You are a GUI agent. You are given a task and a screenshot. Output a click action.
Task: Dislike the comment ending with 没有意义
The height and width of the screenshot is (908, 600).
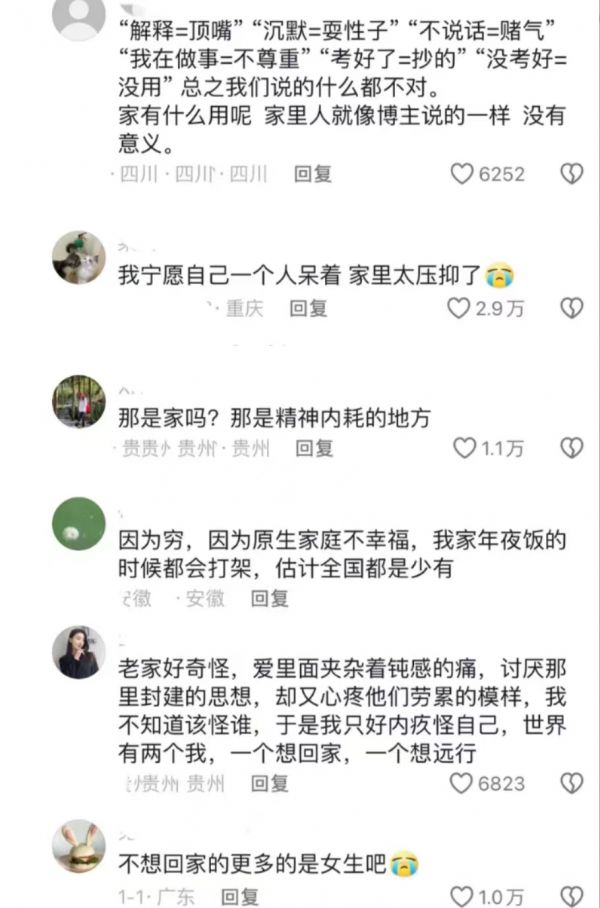(x=571, y=174)
